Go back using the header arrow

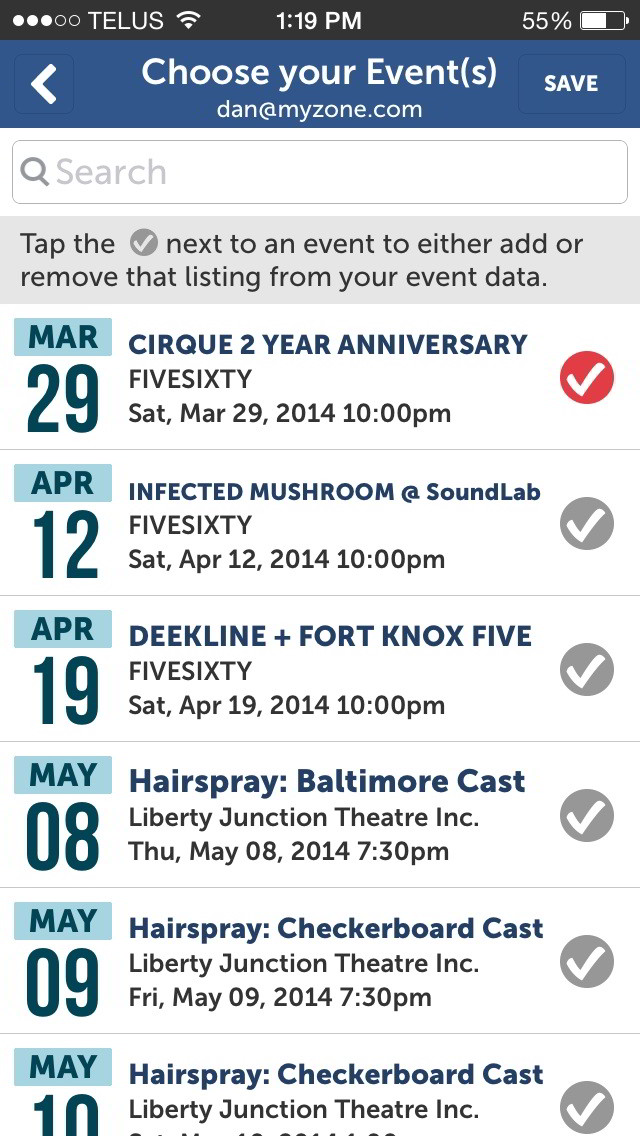coord(44,84)
